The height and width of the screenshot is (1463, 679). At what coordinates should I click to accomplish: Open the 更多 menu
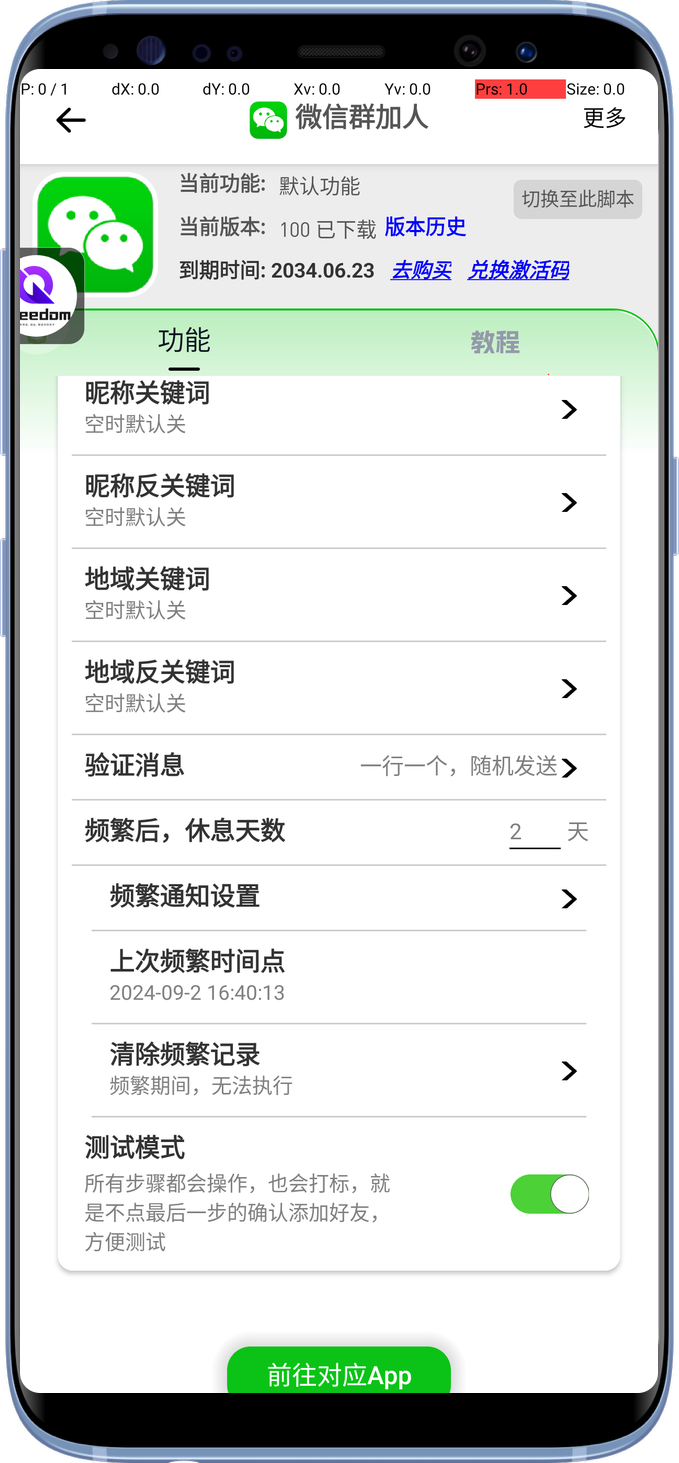coord(604,118)
